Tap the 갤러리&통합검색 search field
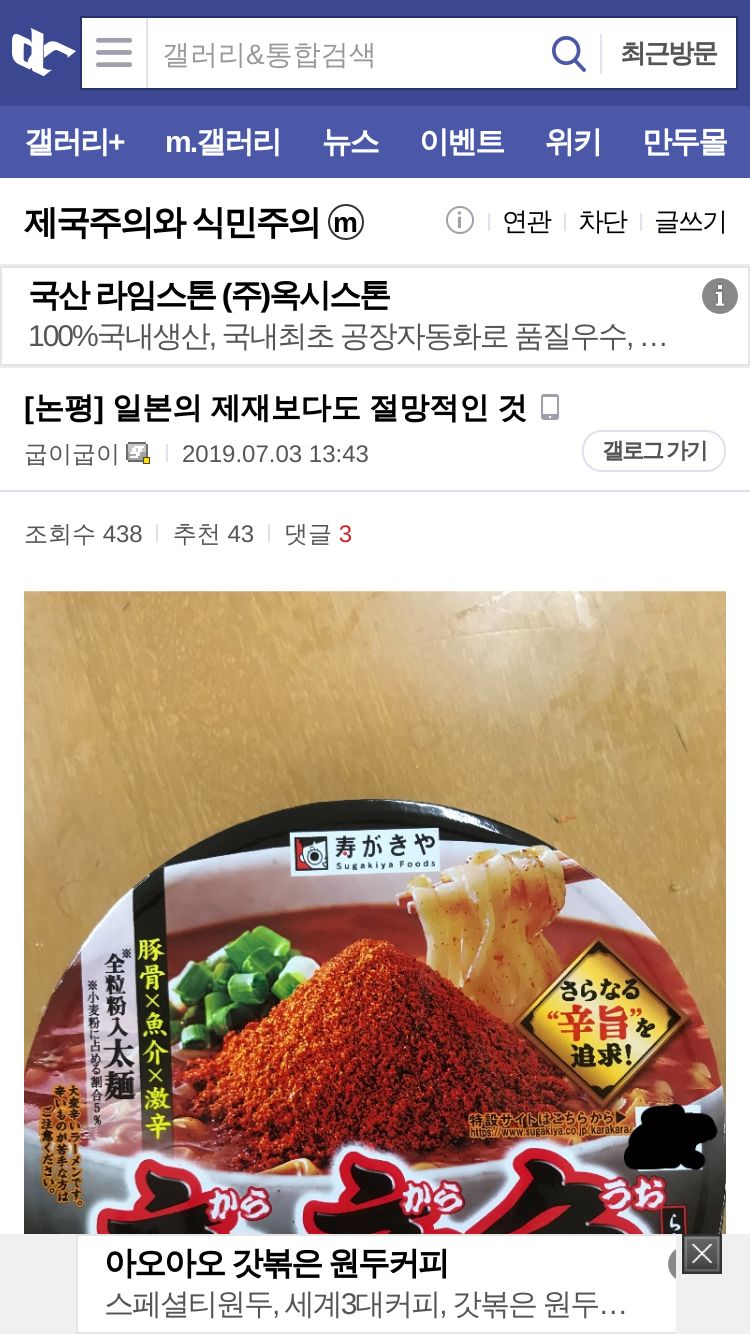The height and width of the screenshot is (1334, 750). [x=345, y=53]
